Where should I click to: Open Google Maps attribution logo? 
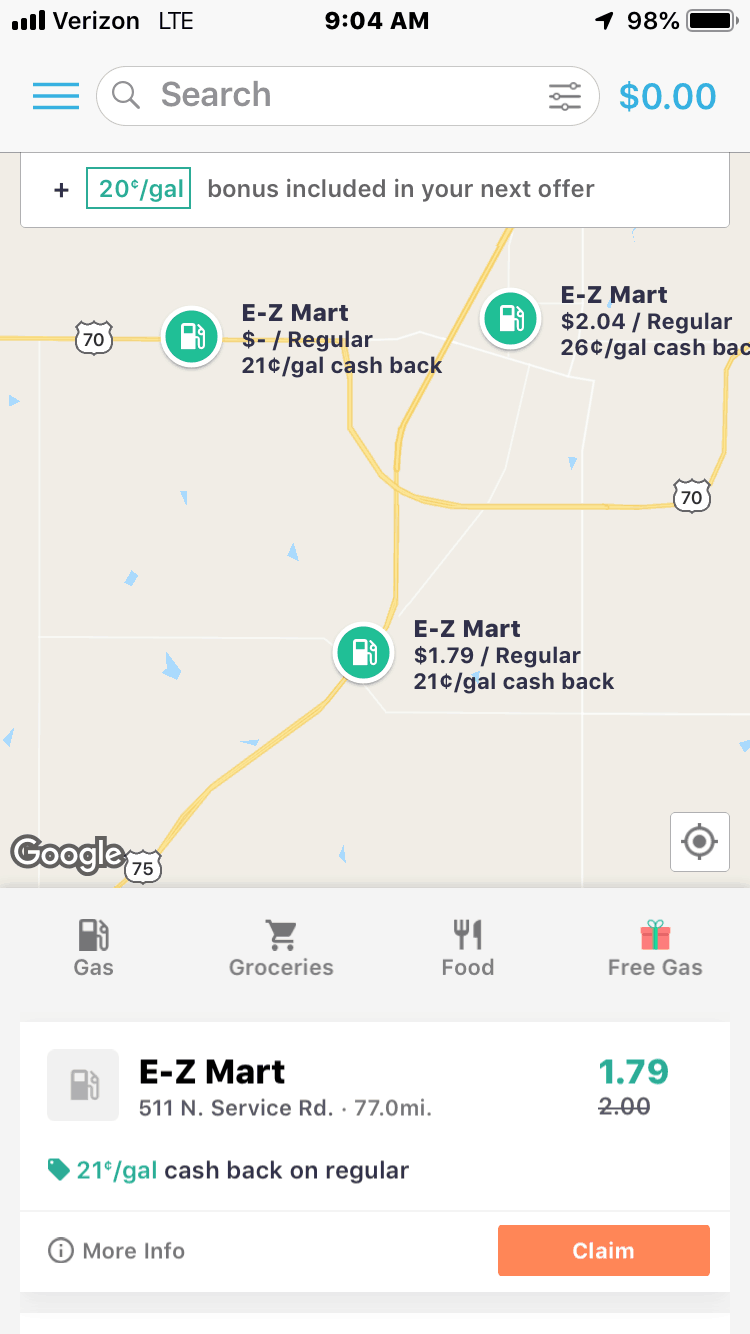pyautogui.click(x=66, y=854)
